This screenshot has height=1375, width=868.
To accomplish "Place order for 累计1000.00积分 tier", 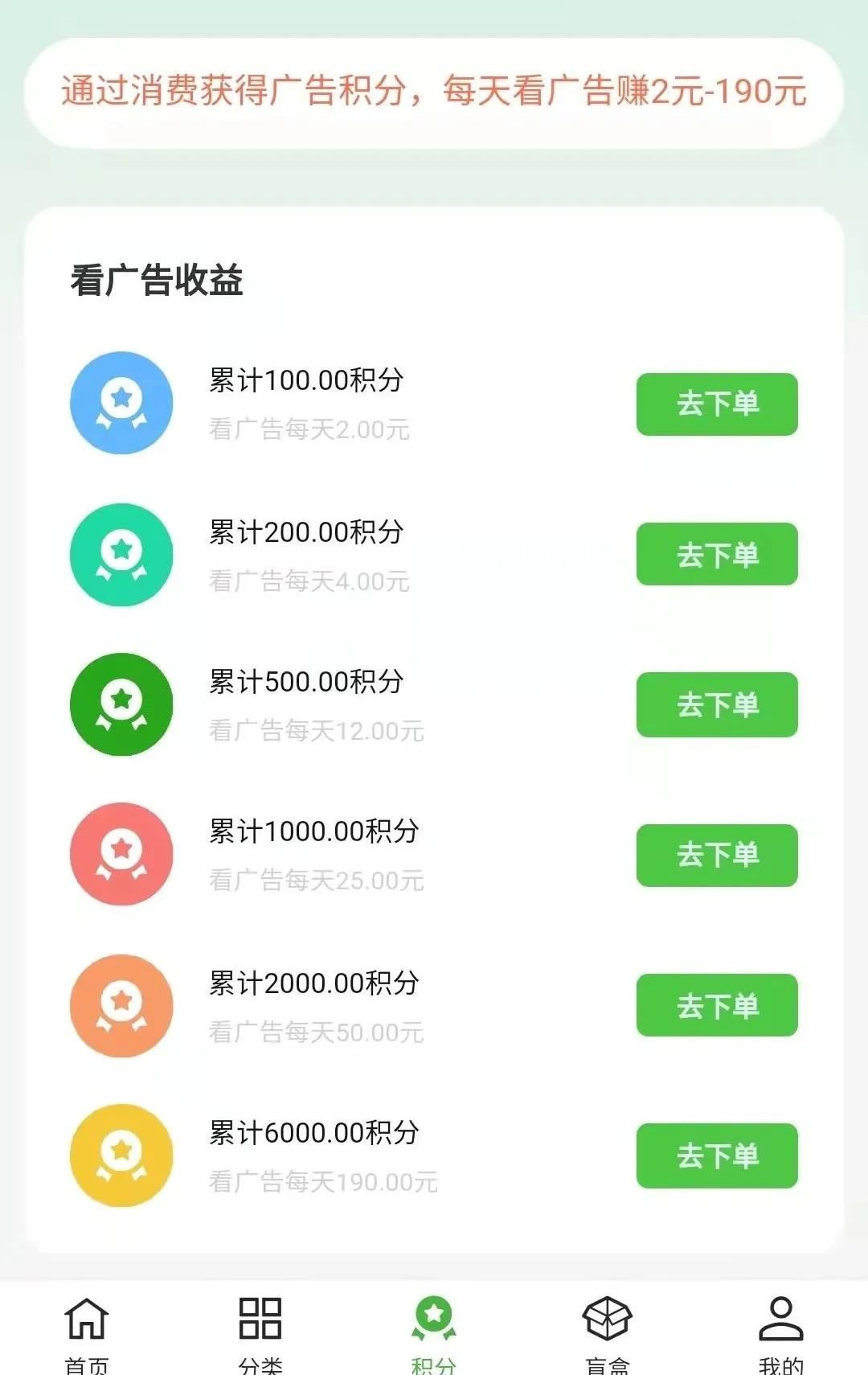I will click(717, 855).
